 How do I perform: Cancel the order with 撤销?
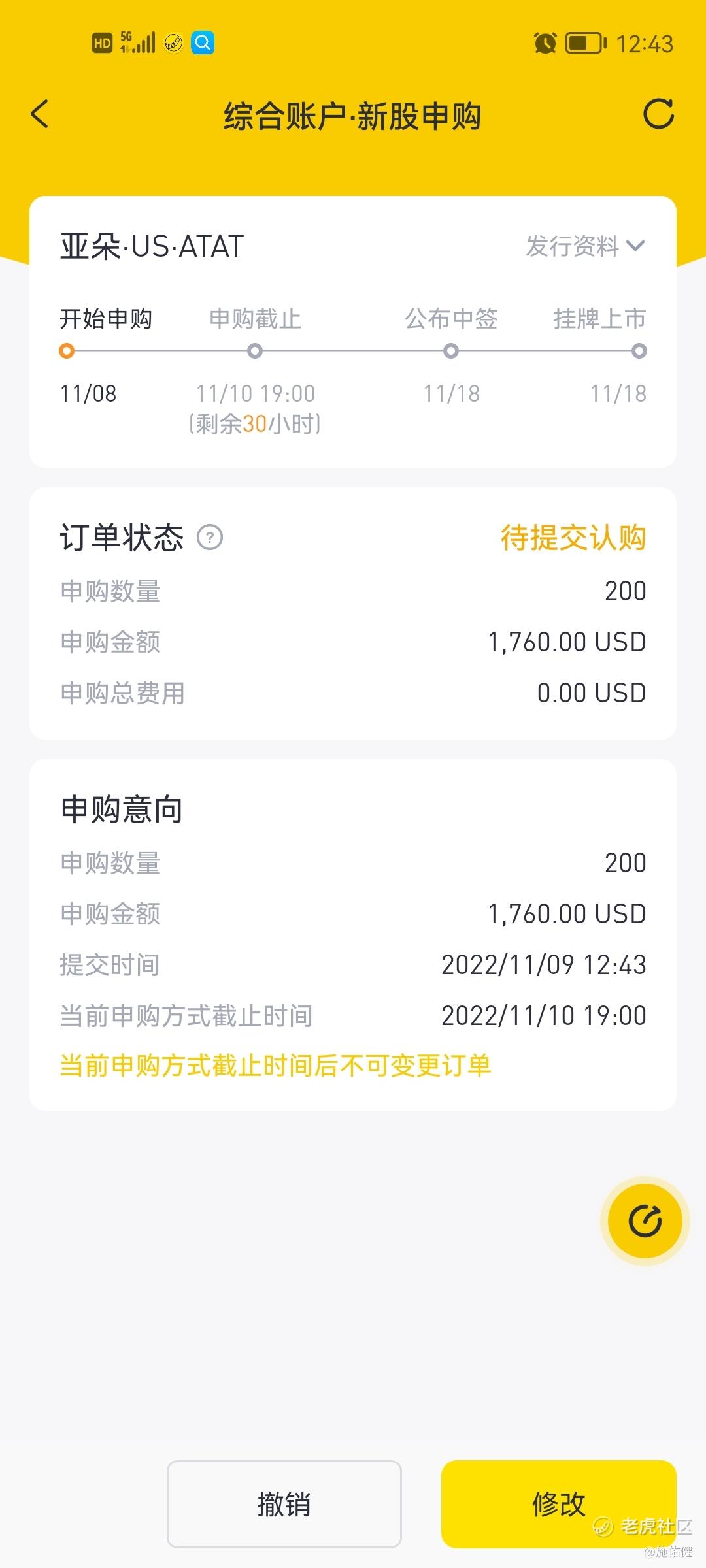click(x=284, y=1504)
